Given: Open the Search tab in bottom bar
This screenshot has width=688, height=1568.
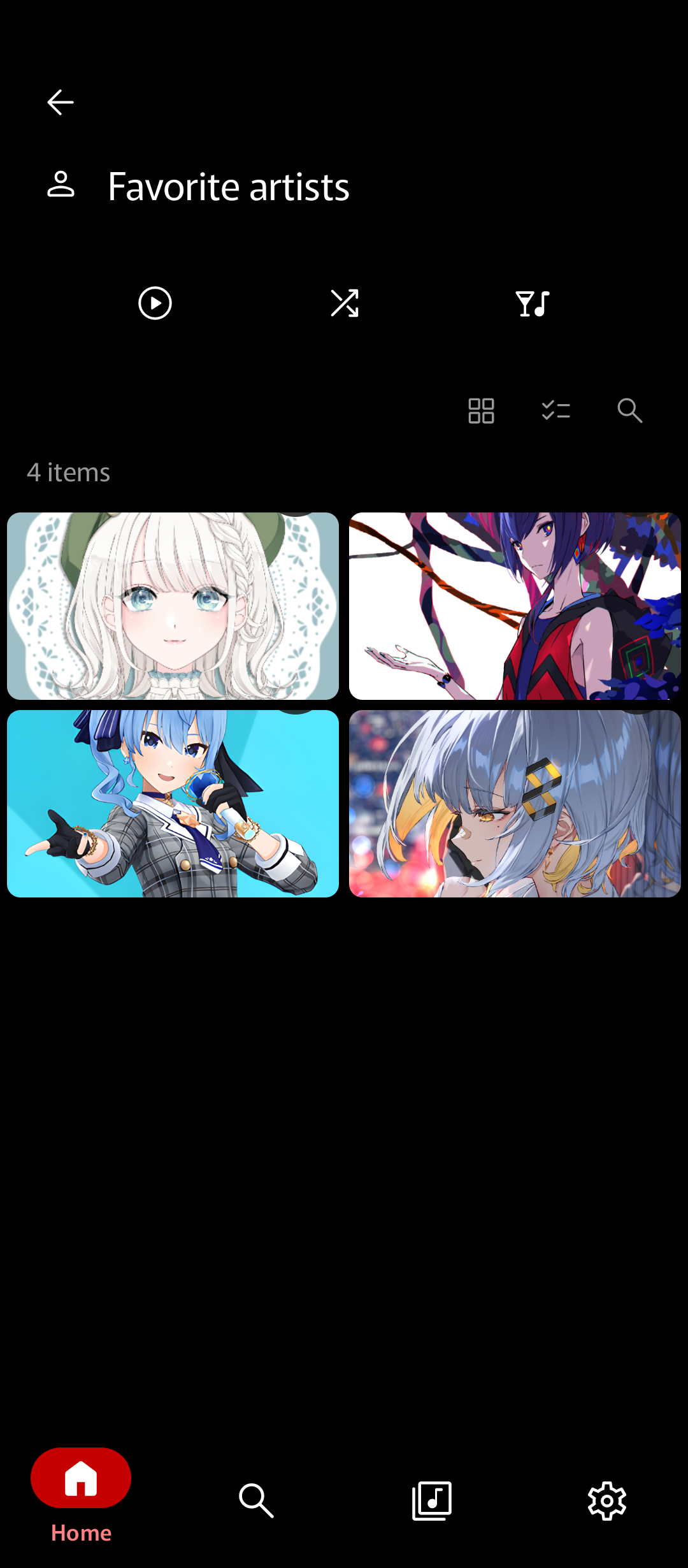Looking at the screenshot, I should click(256, 1500).
